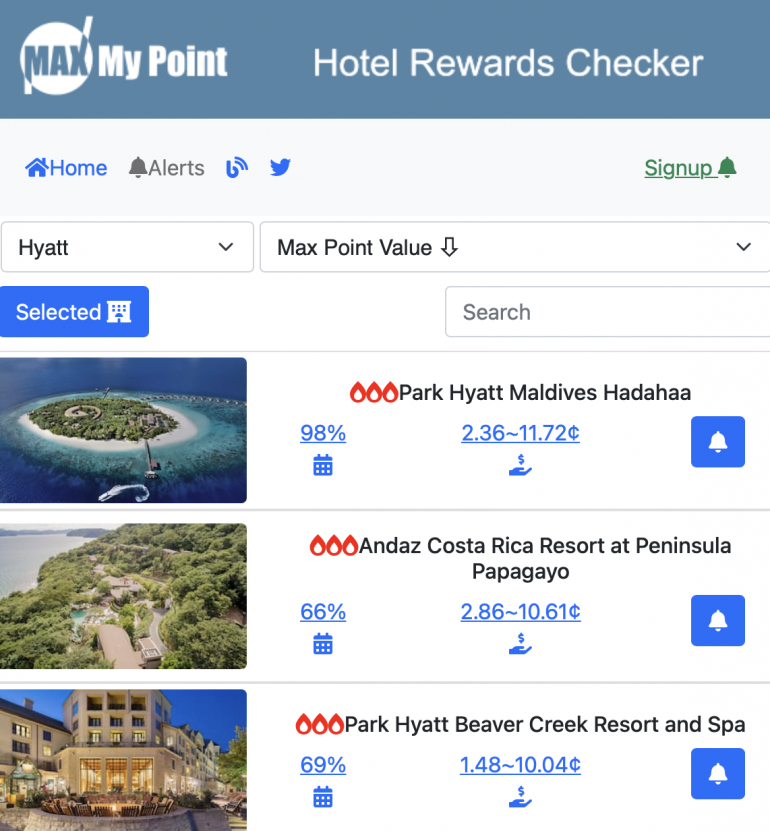View 98% availability for Park Hyatt Maldives

tap(322, 434)
